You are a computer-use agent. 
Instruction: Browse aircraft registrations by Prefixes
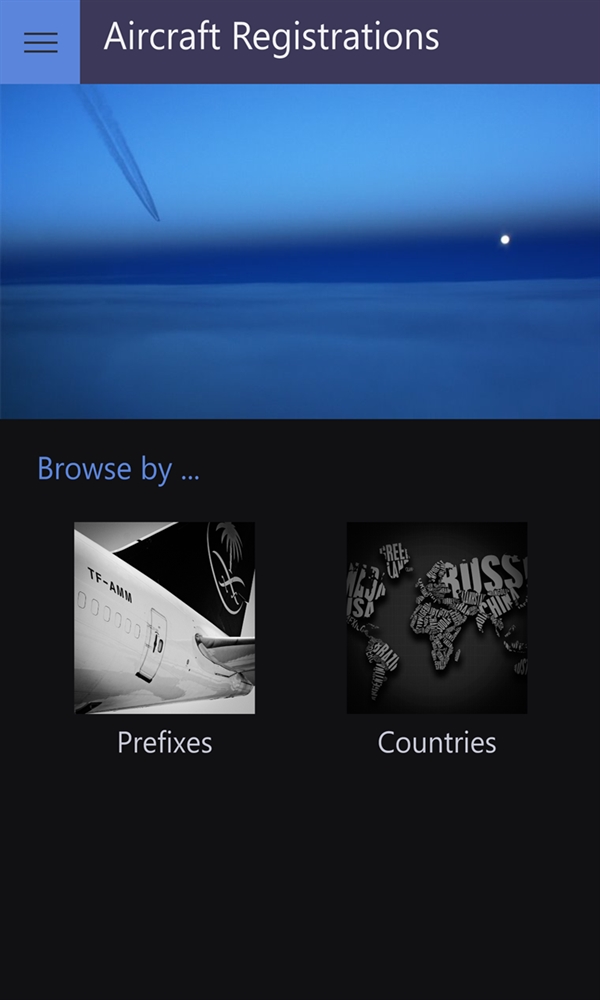164,618
